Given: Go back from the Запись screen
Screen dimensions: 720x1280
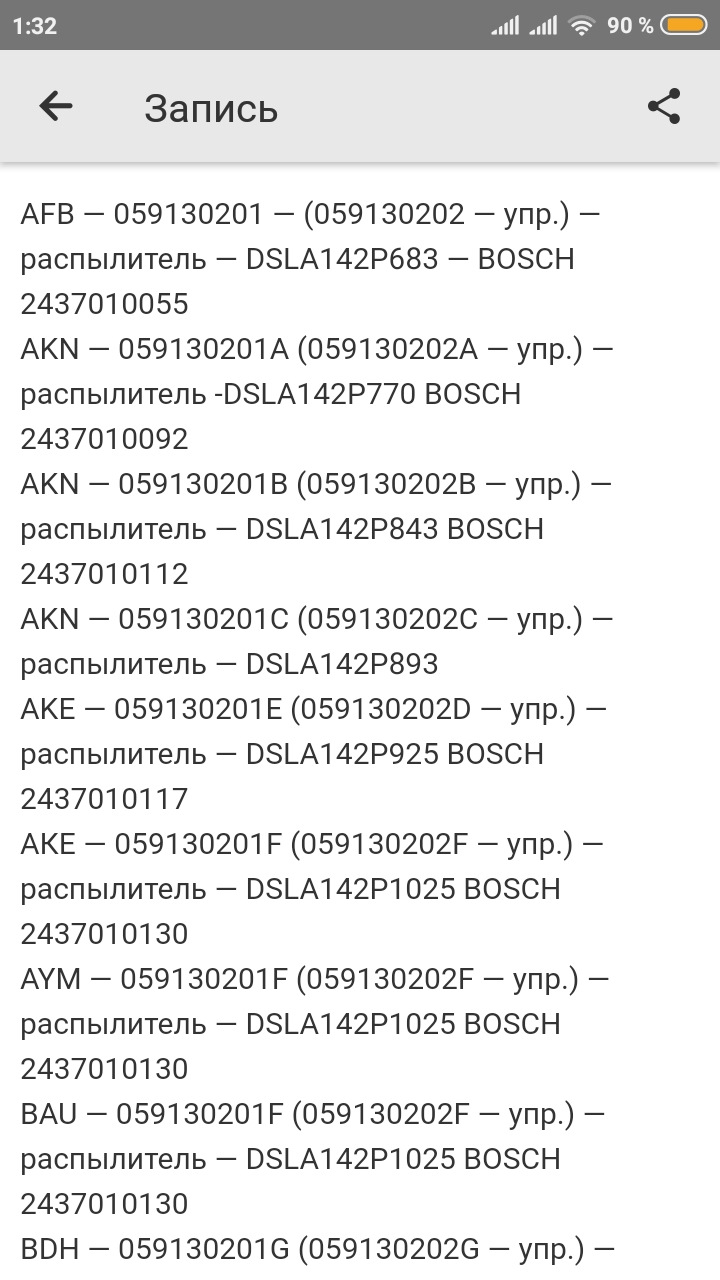Looking at the screenshot, I should (x=56, y=106).
